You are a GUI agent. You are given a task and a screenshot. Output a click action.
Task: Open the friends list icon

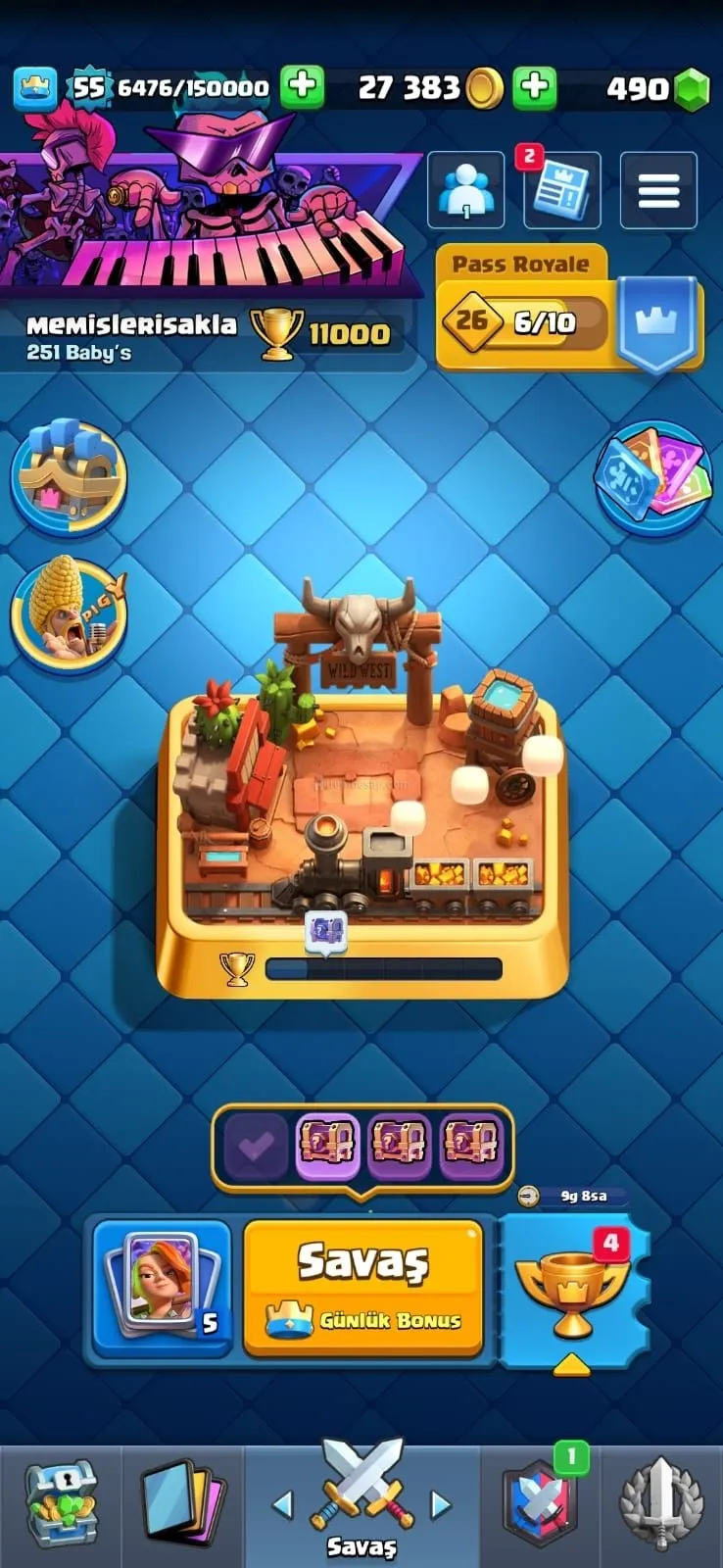coord(465,190)
